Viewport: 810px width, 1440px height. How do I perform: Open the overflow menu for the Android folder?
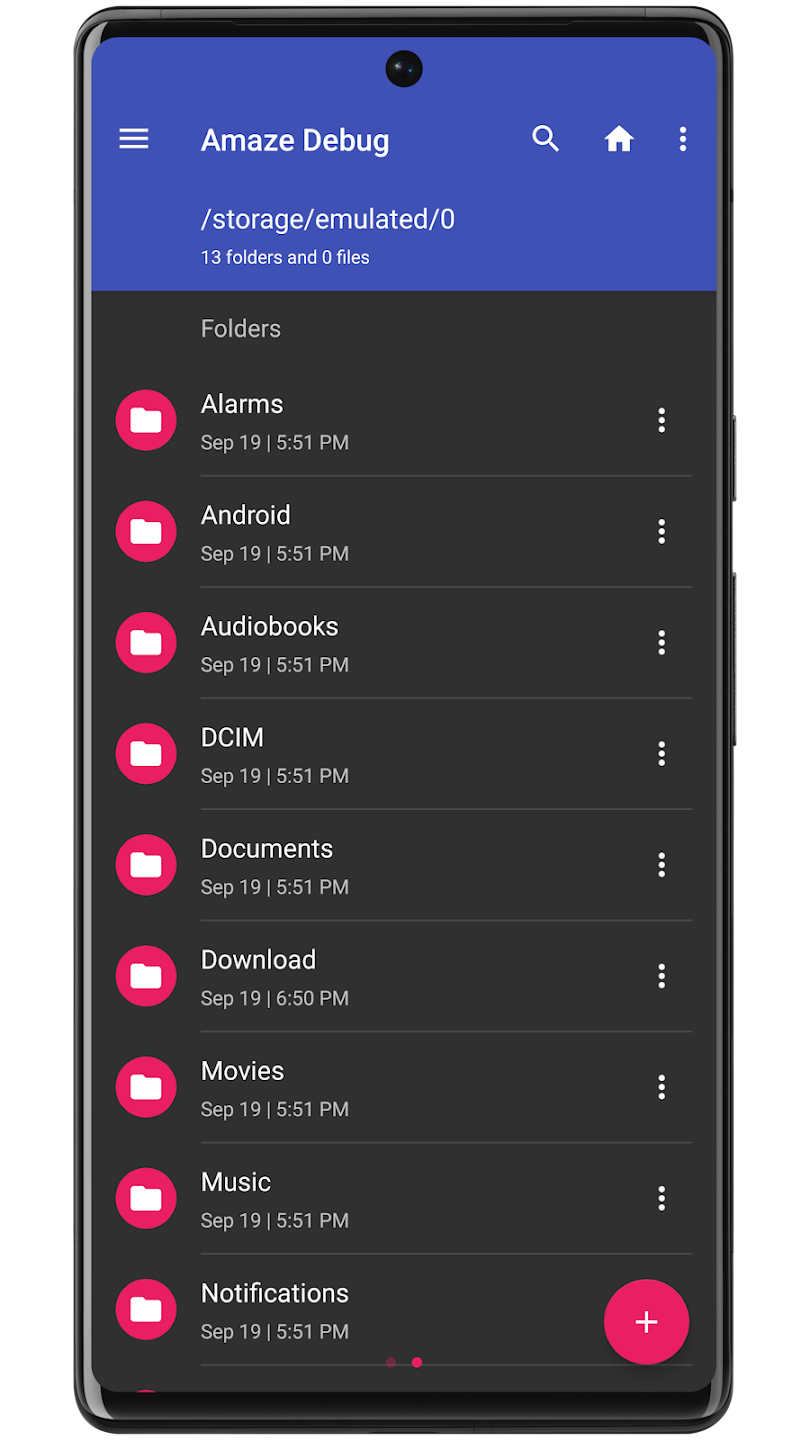pyautogui.click(x=661, y=531)
